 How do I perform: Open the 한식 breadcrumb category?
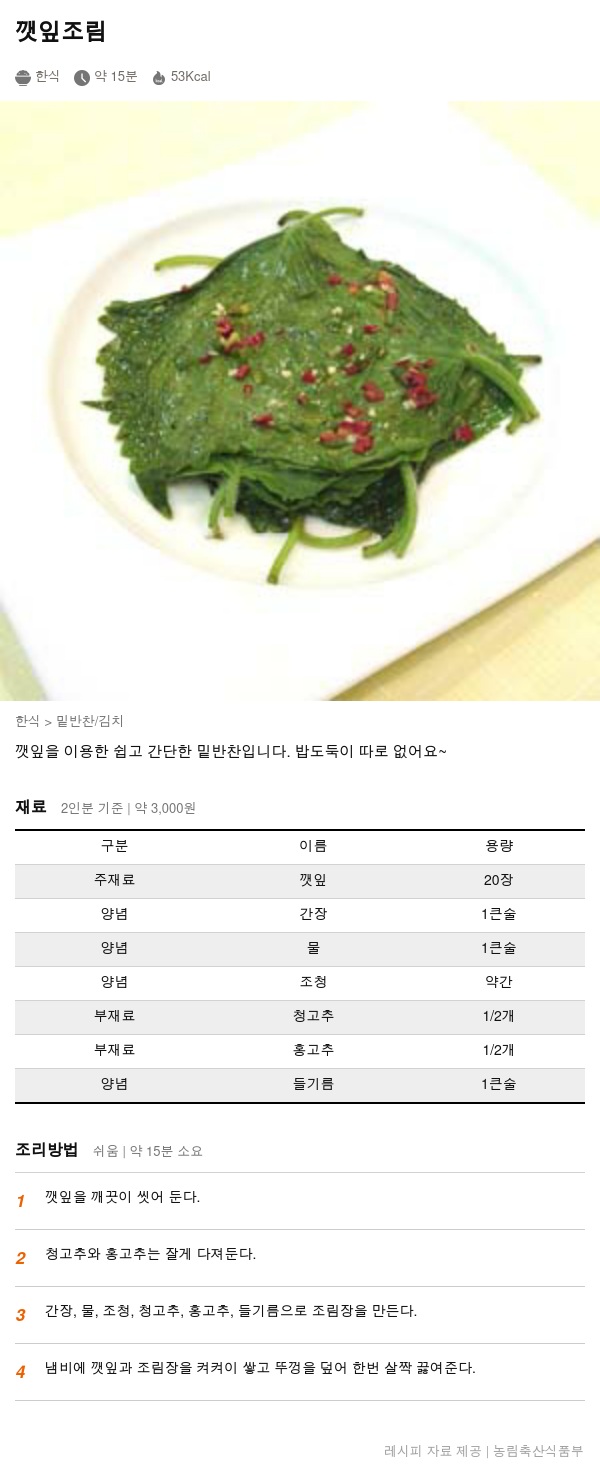27,721
